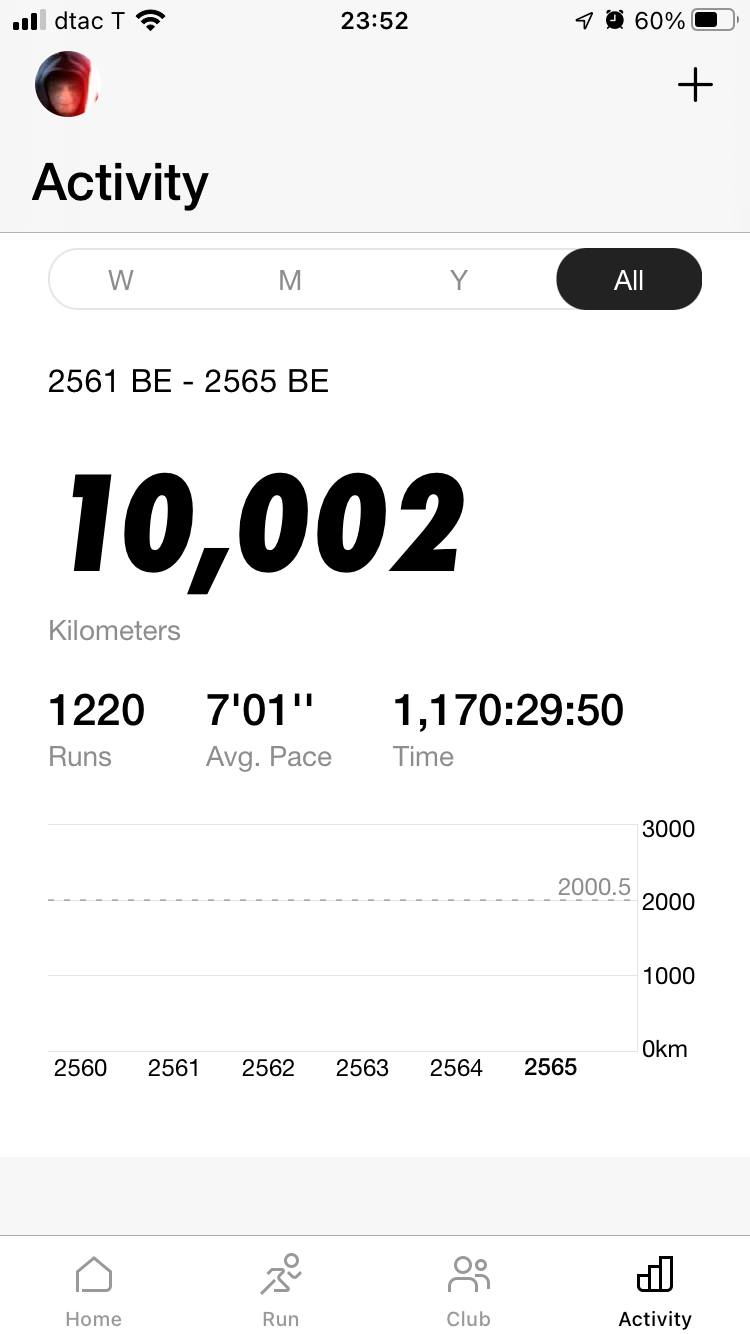Open the Run tab
Screen dimensions: 750x1334
[281, 1289]
